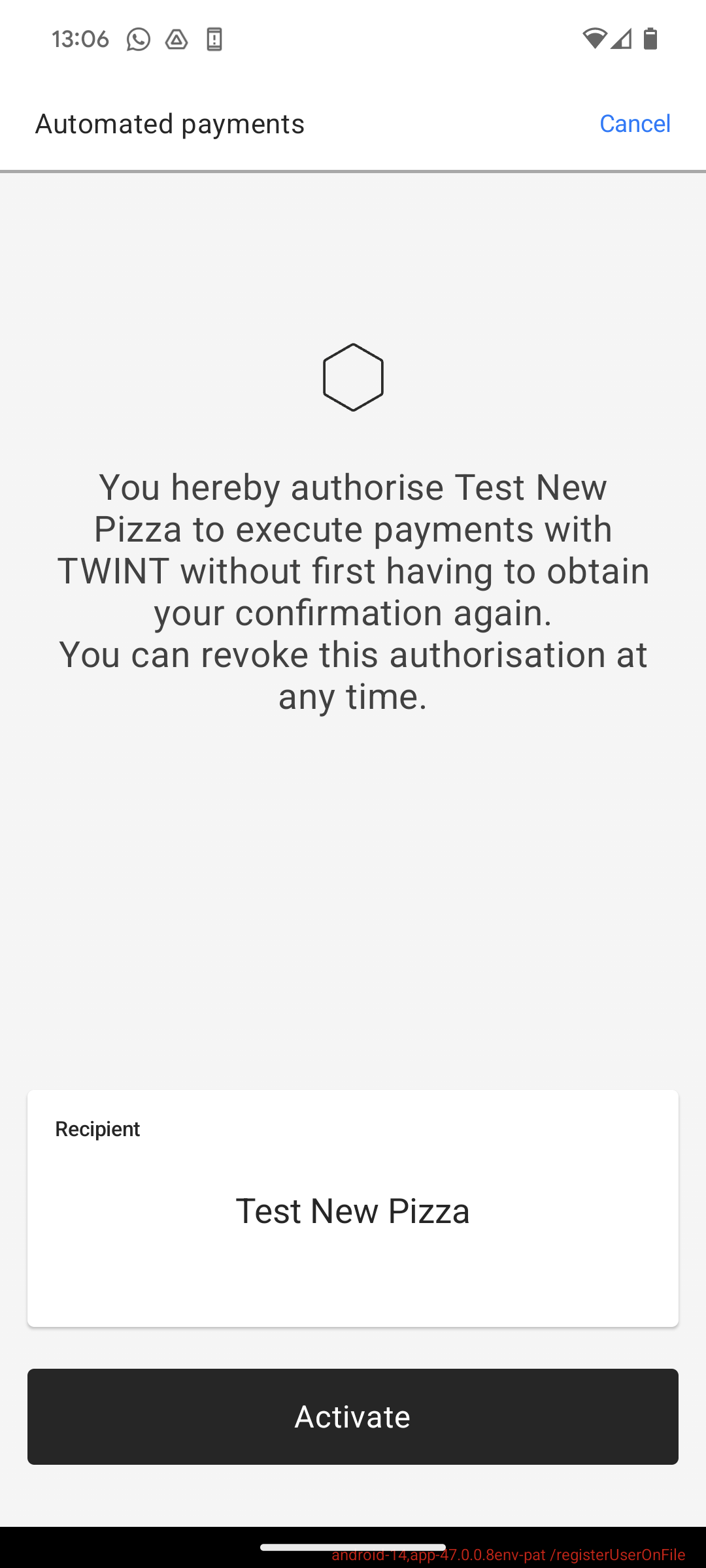The width and height of the screenshot is (706, 1568).
Task: Cancel the automated payments setup
Action: (x=635, y=123)
